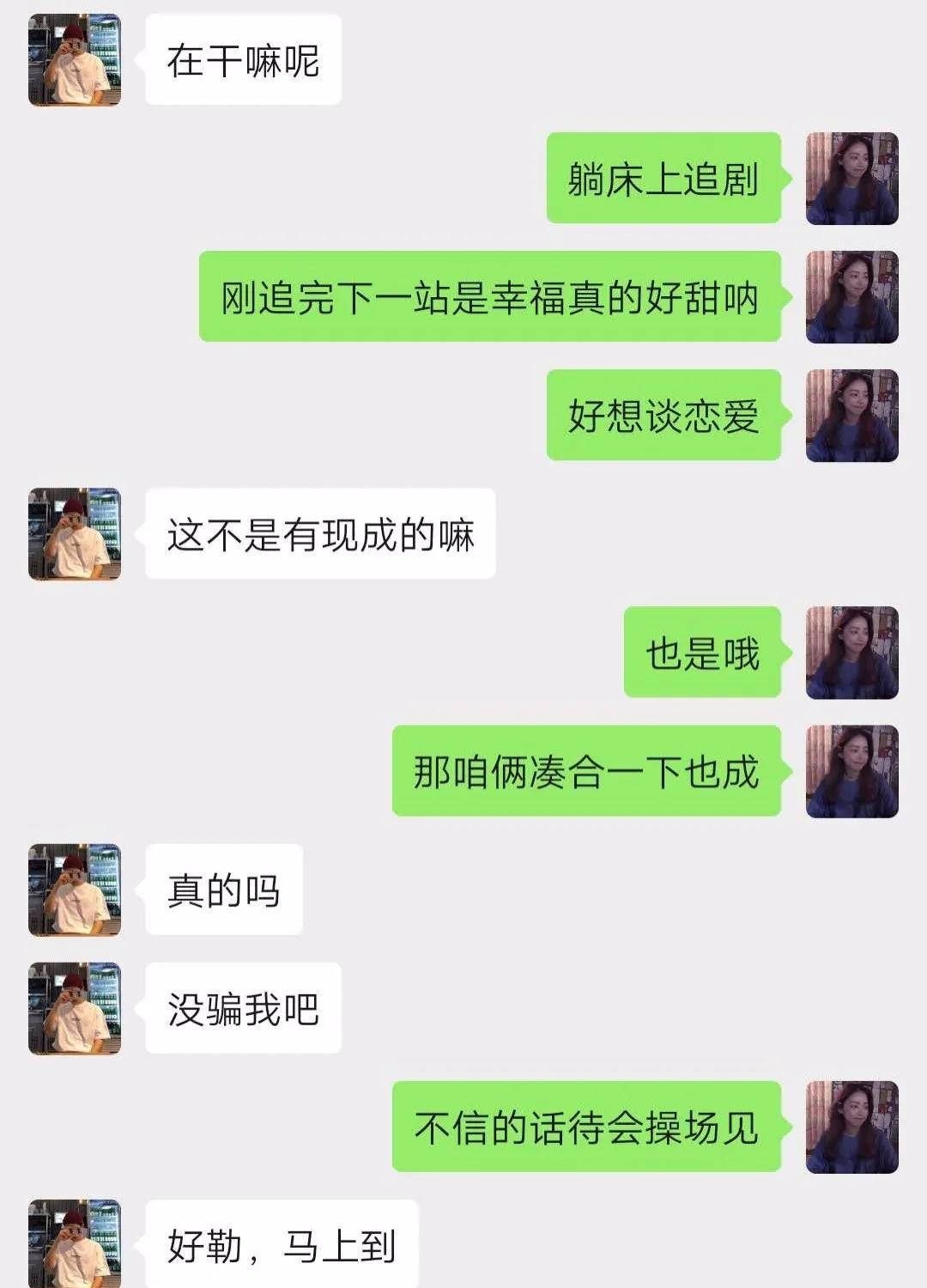927x1288 pixels.
Task: Click the man's avatar next to "真的吗"
Action: (73, 889)
